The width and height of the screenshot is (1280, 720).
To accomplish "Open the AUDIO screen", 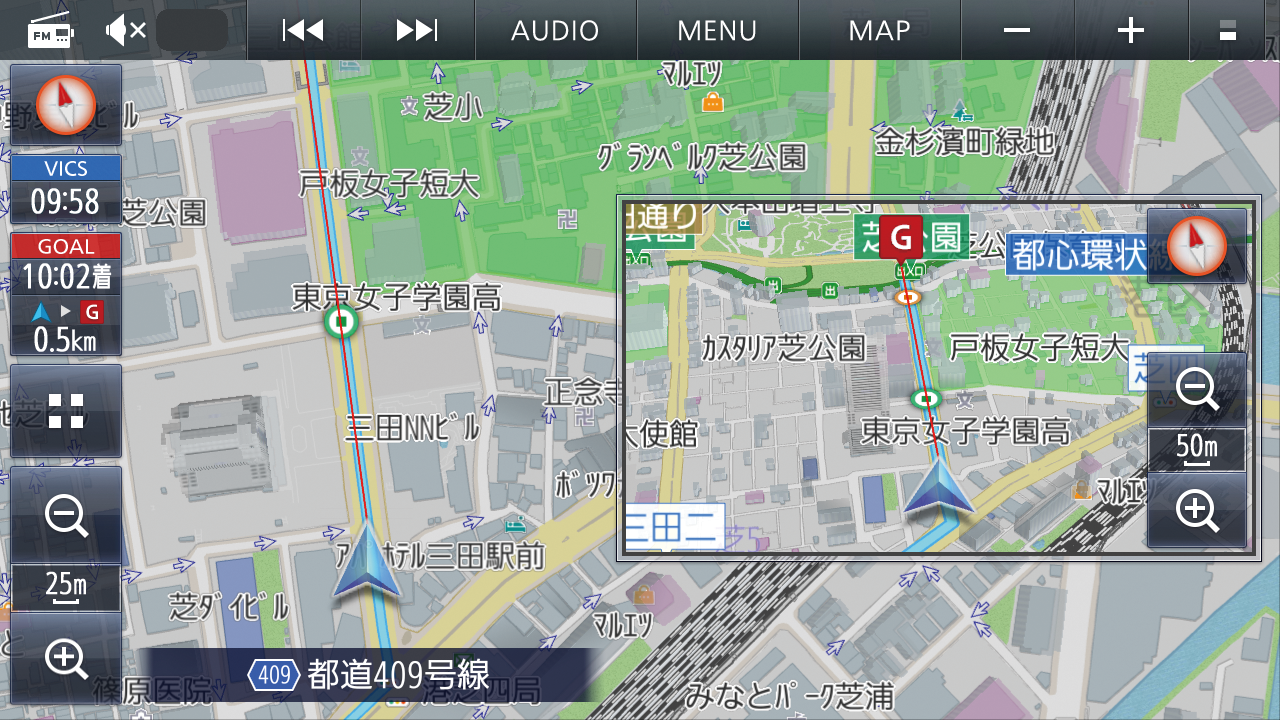I will 555,30.
